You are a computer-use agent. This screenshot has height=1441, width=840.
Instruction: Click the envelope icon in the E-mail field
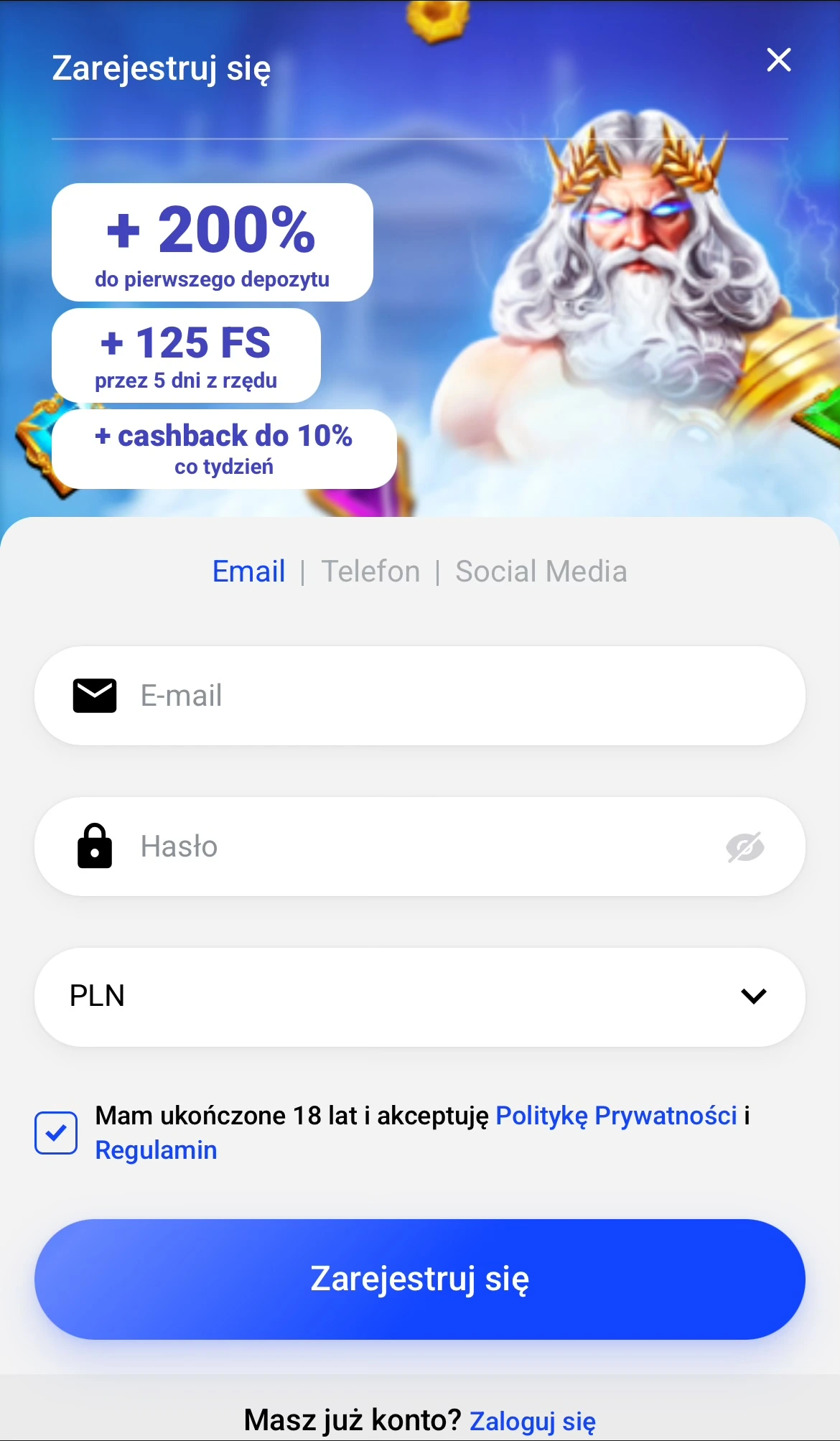click(x=94, y=694)
